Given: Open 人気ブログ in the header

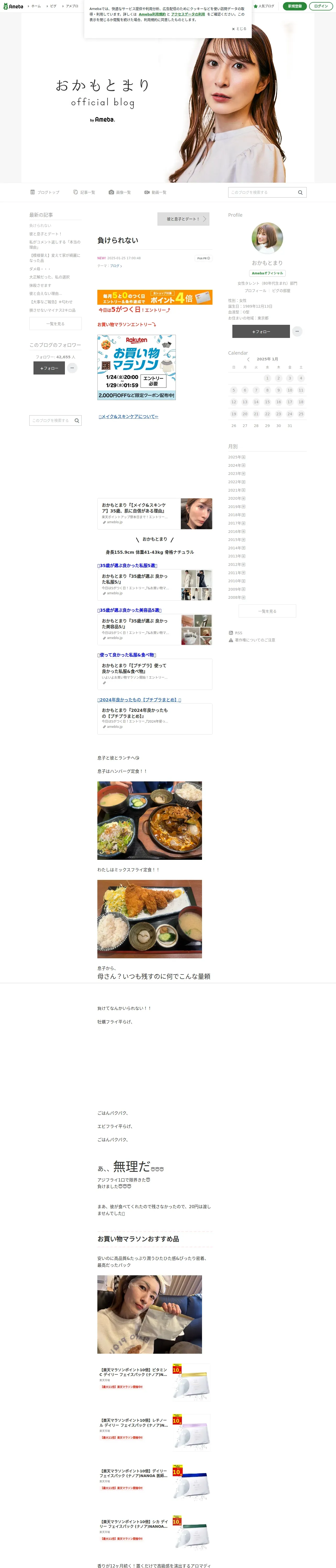Looking at the screenshot, I should (264, 6).
